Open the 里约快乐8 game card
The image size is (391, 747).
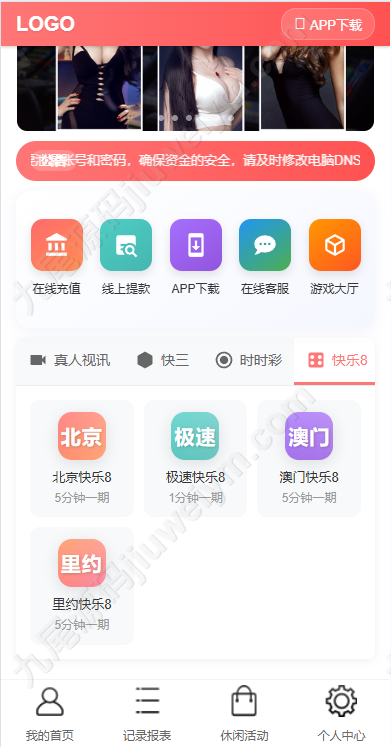[x=82, y=585]
